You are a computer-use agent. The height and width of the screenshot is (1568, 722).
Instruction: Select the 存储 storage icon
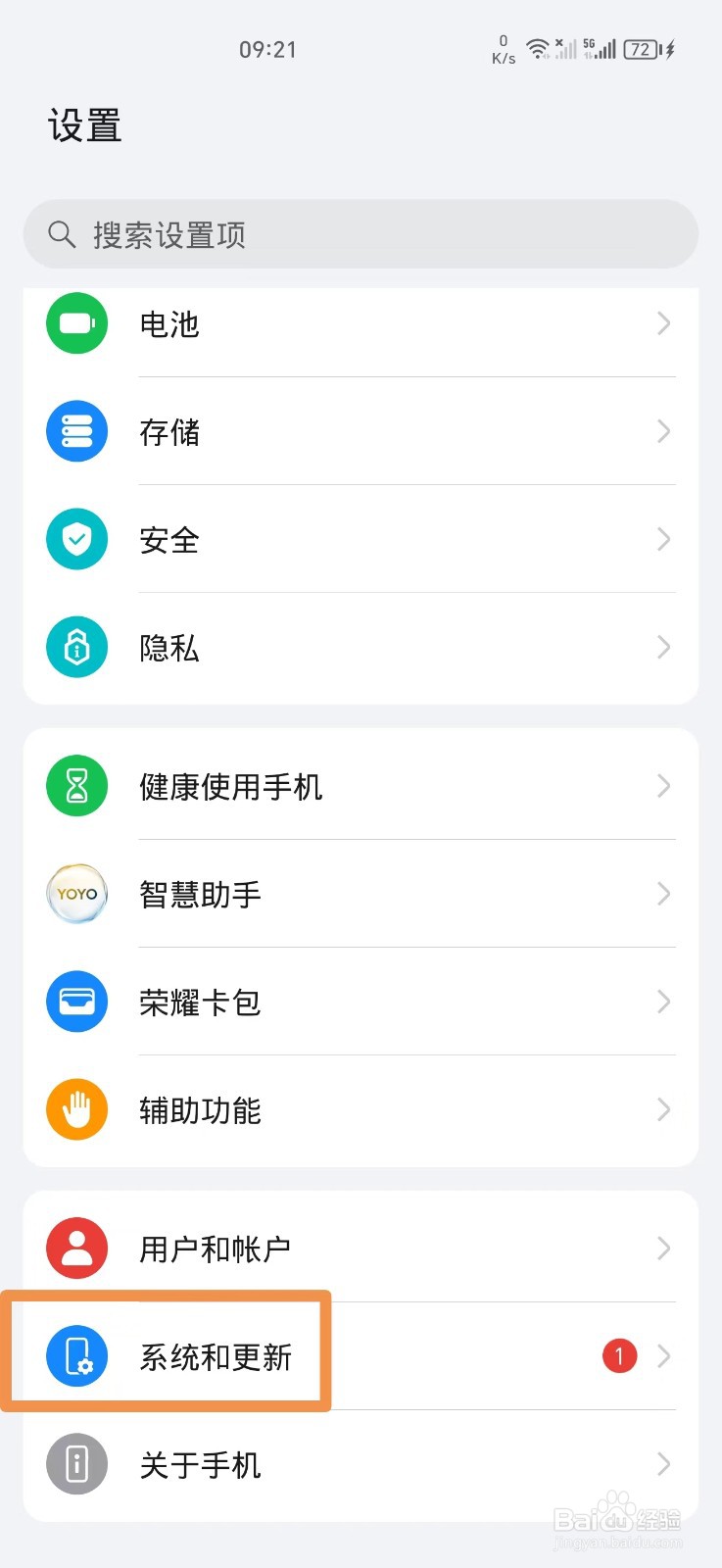(x=76, y=431)
